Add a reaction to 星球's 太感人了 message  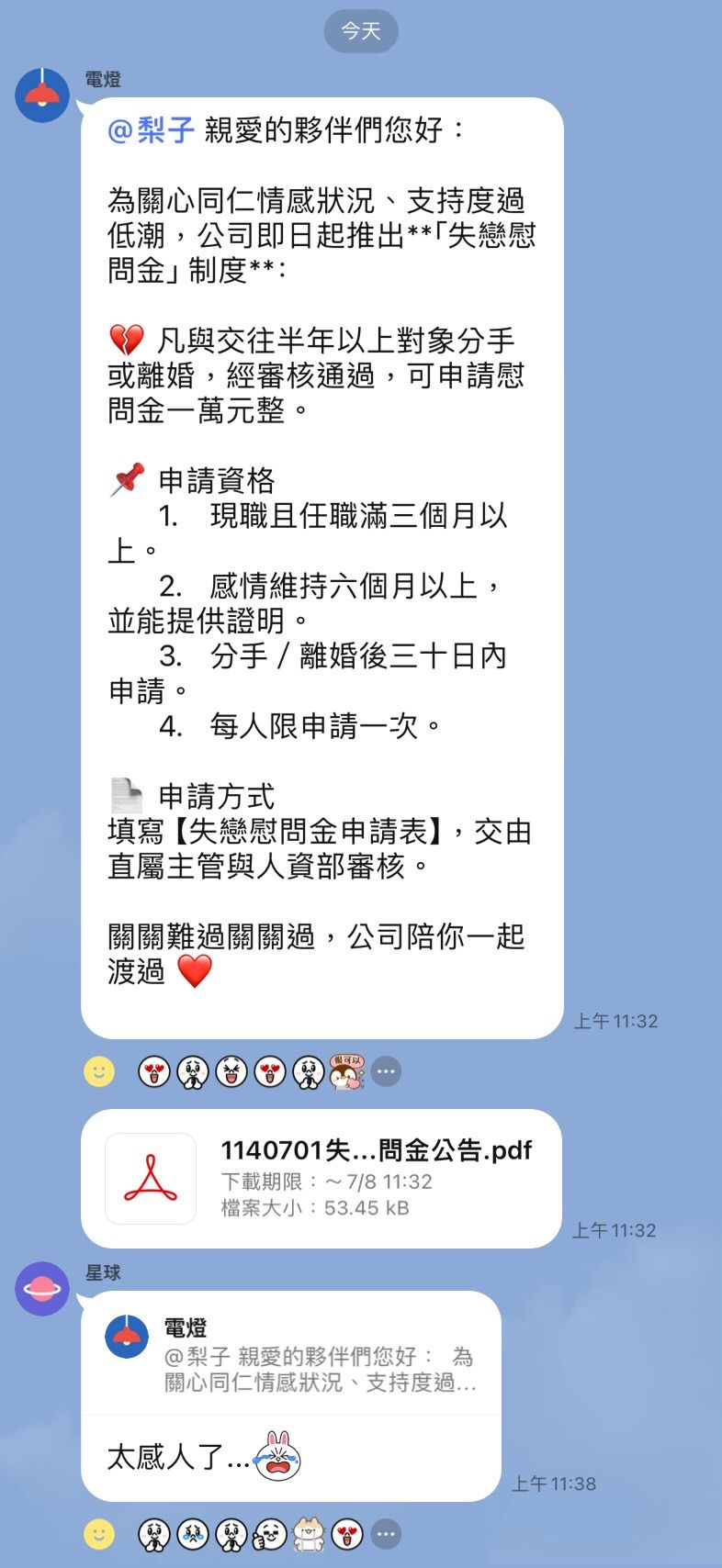click(99, 1534)
